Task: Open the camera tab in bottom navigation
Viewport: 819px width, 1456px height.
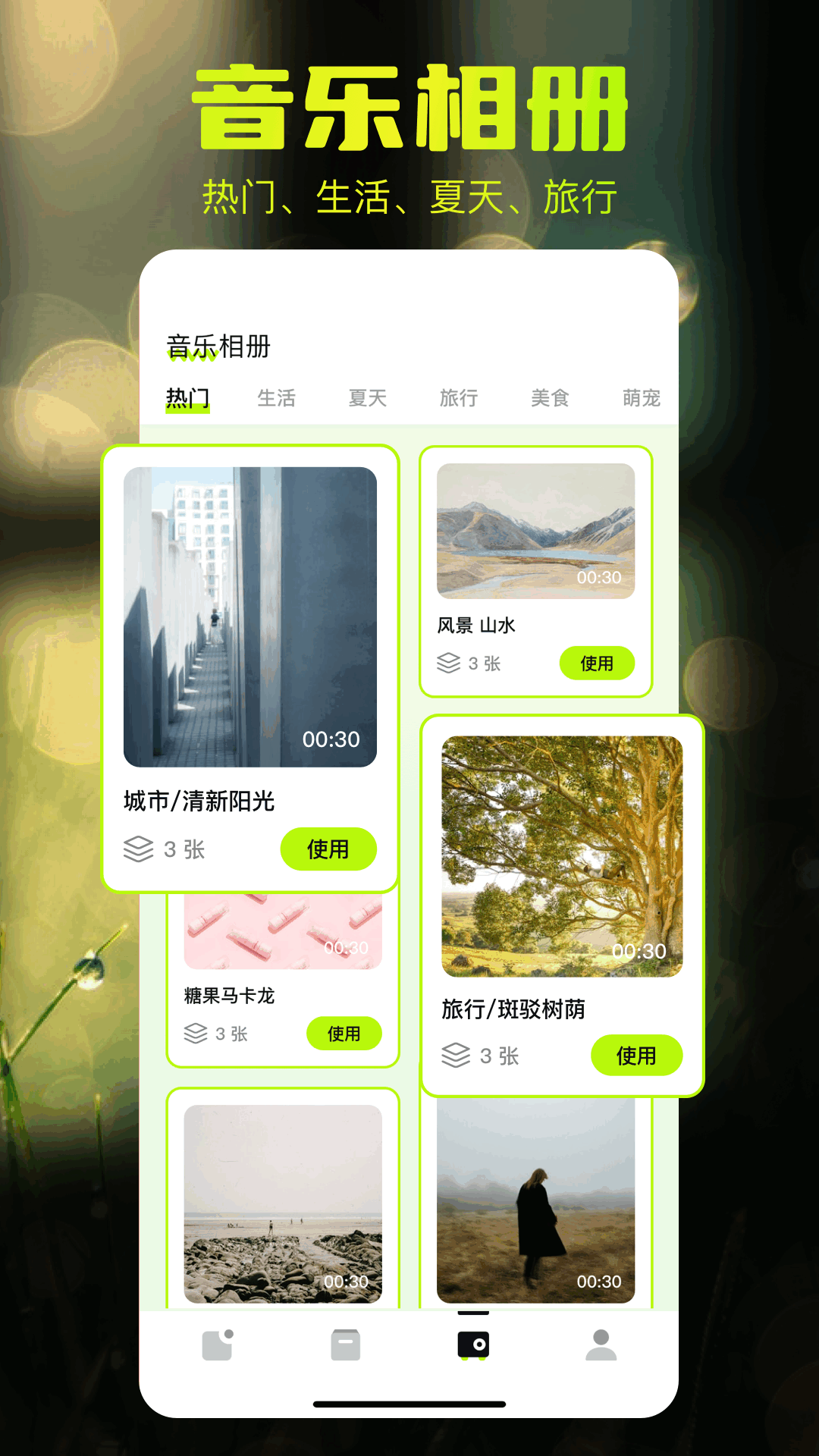Action: 474,1342
